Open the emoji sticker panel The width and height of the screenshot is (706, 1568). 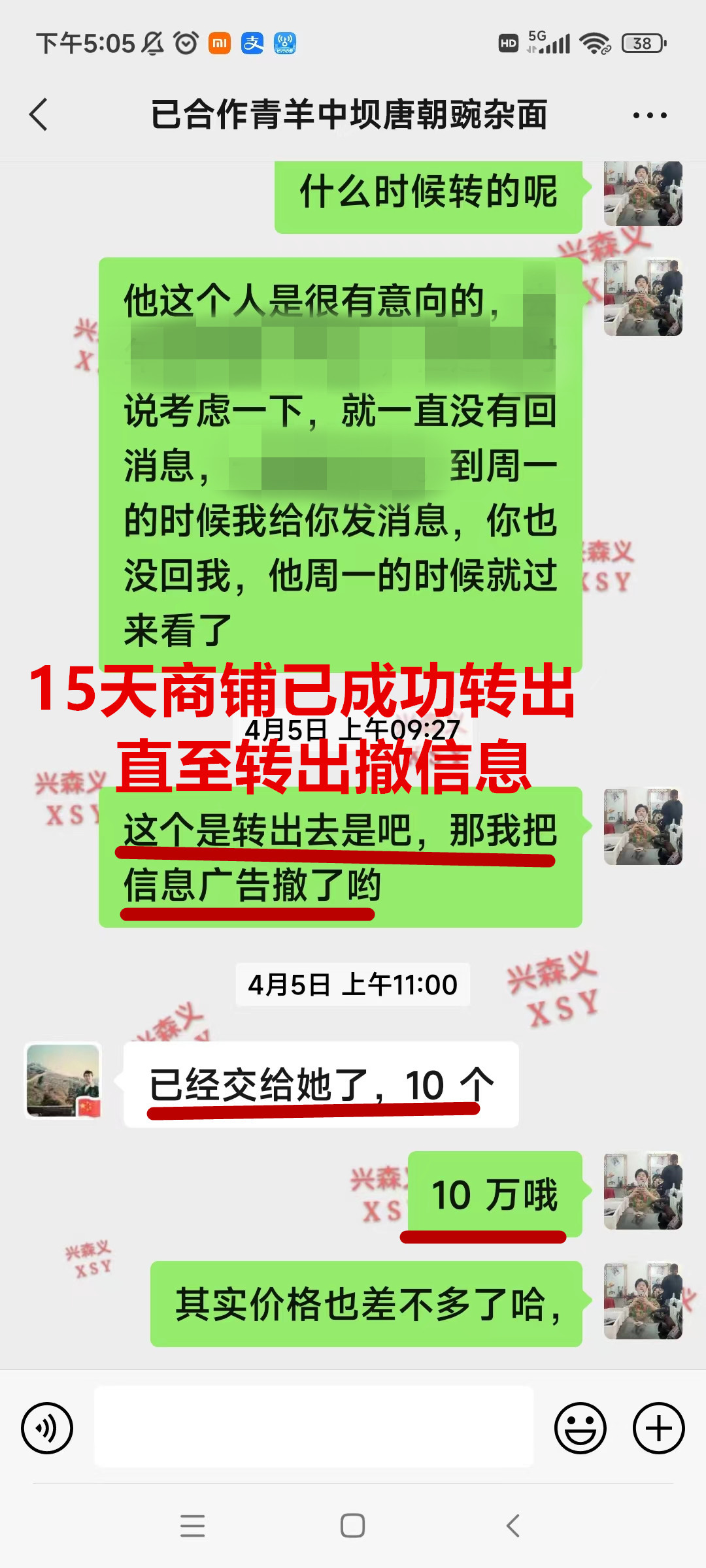point(580,1428)
